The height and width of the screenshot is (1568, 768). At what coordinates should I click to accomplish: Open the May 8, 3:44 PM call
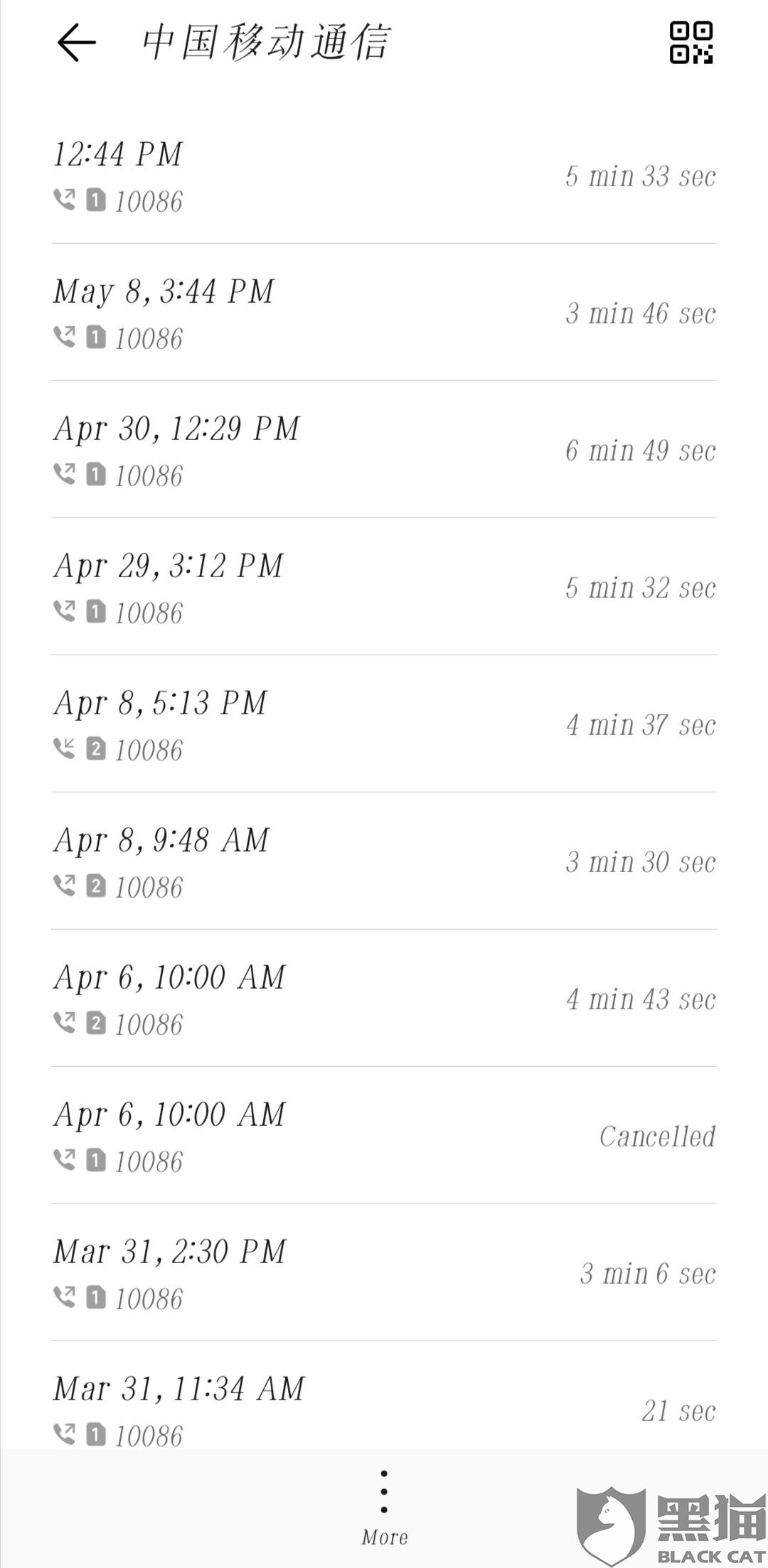click(384, 313)
